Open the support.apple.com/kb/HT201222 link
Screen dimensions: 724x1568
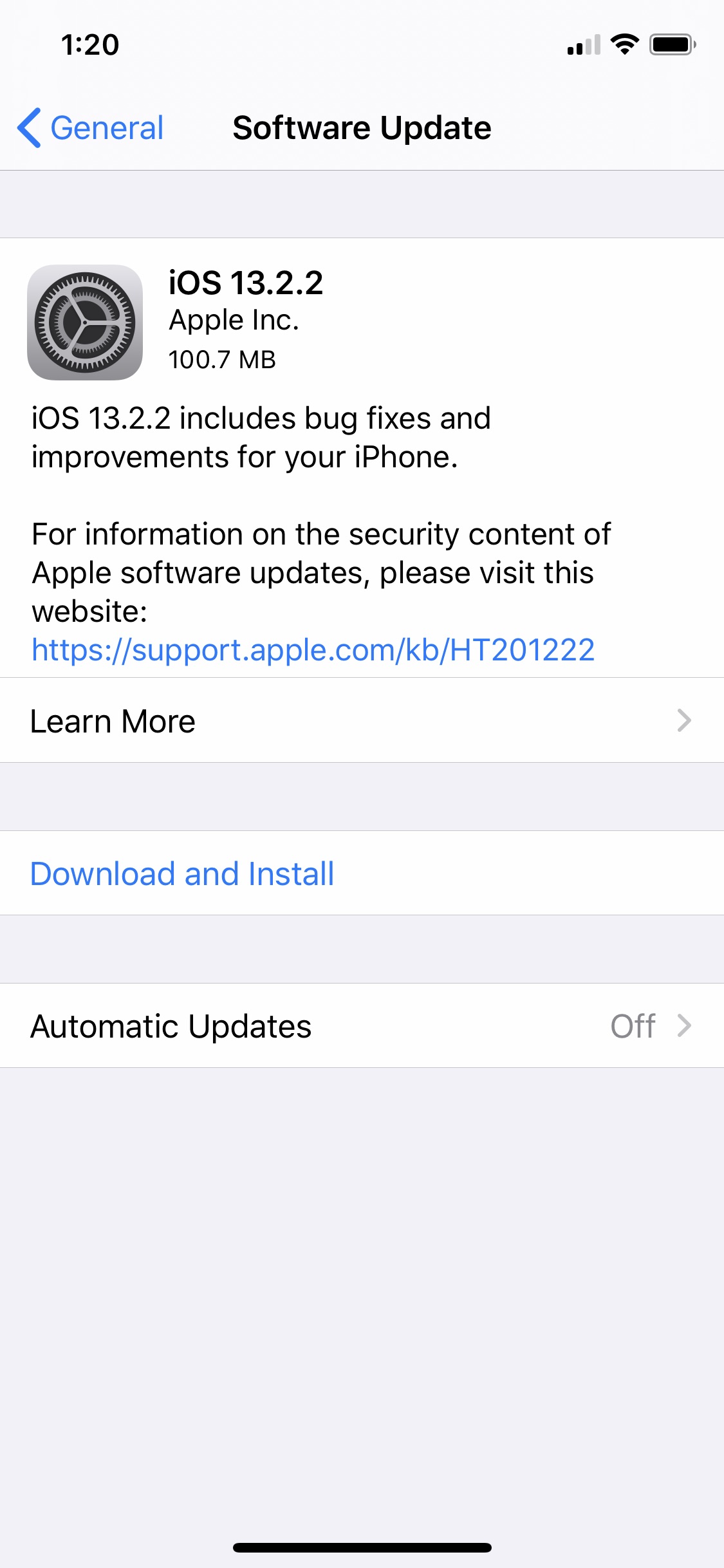313,650
